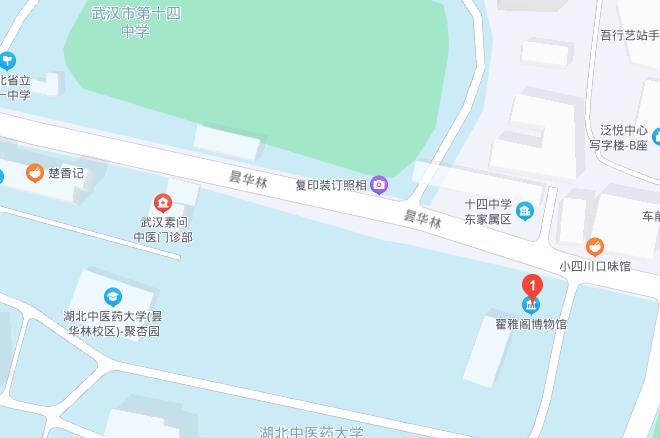
Task: Tap the red marker for 翟雅阁博物馆
Action: pos(534,286)
